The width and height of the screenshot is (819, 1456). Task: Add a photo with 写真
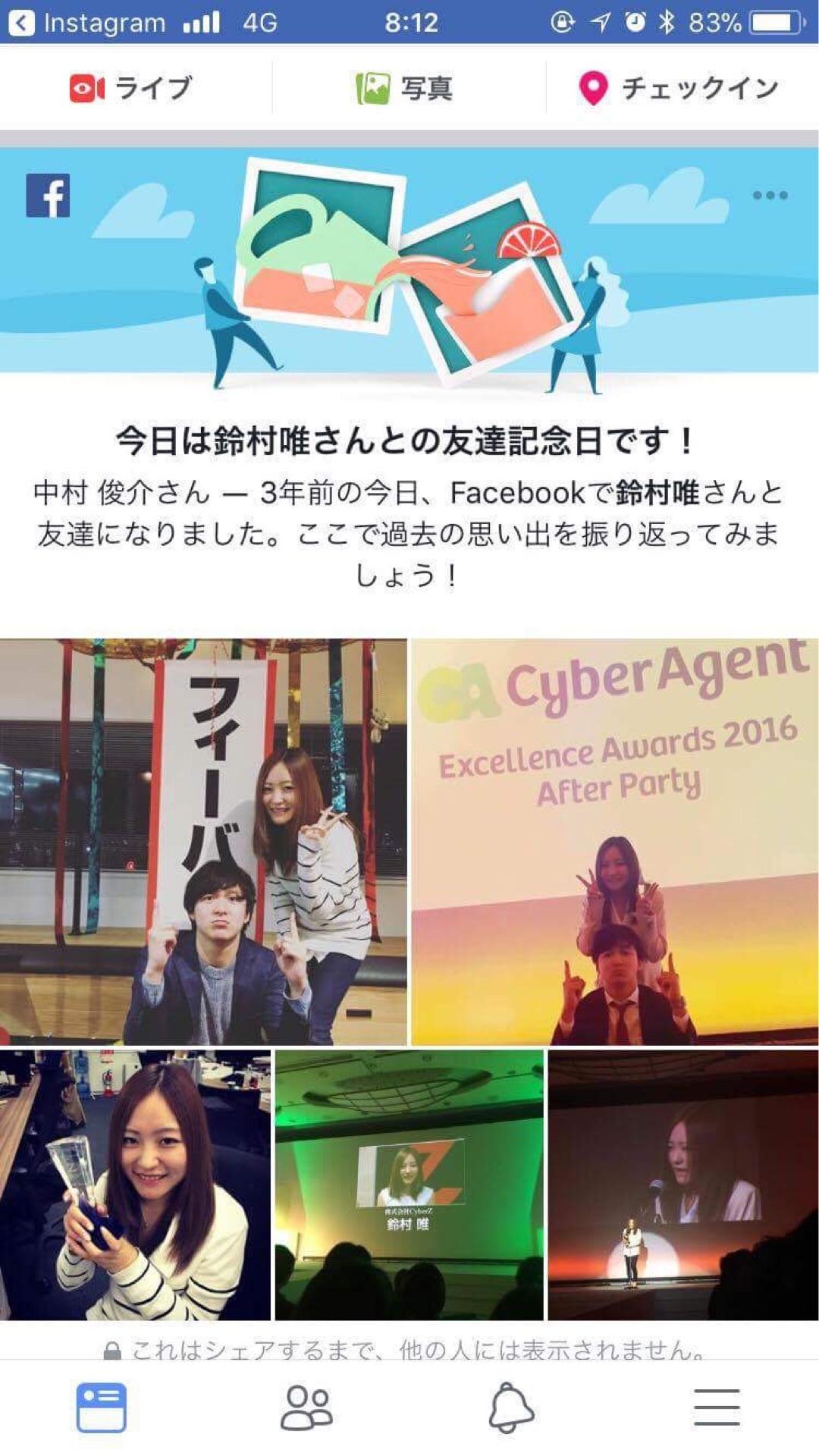[405, 88]
